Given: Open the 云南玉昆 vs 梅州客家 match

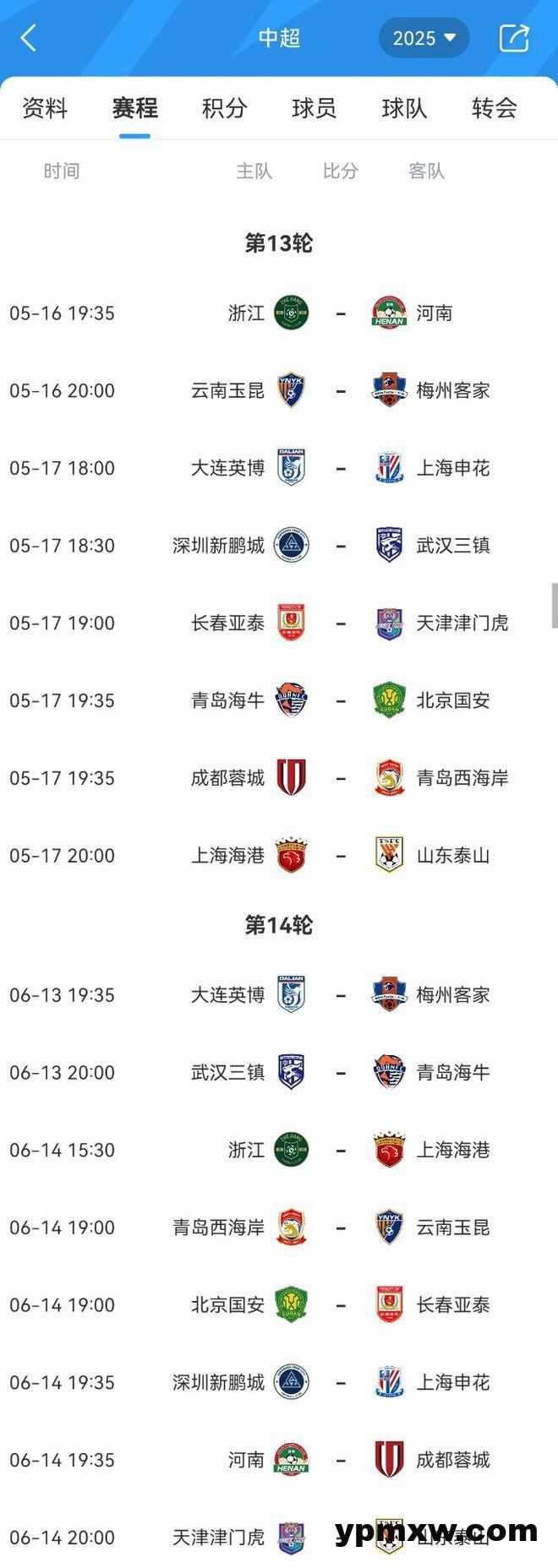Looking at the screenshot, I should (x=340, y=391).
